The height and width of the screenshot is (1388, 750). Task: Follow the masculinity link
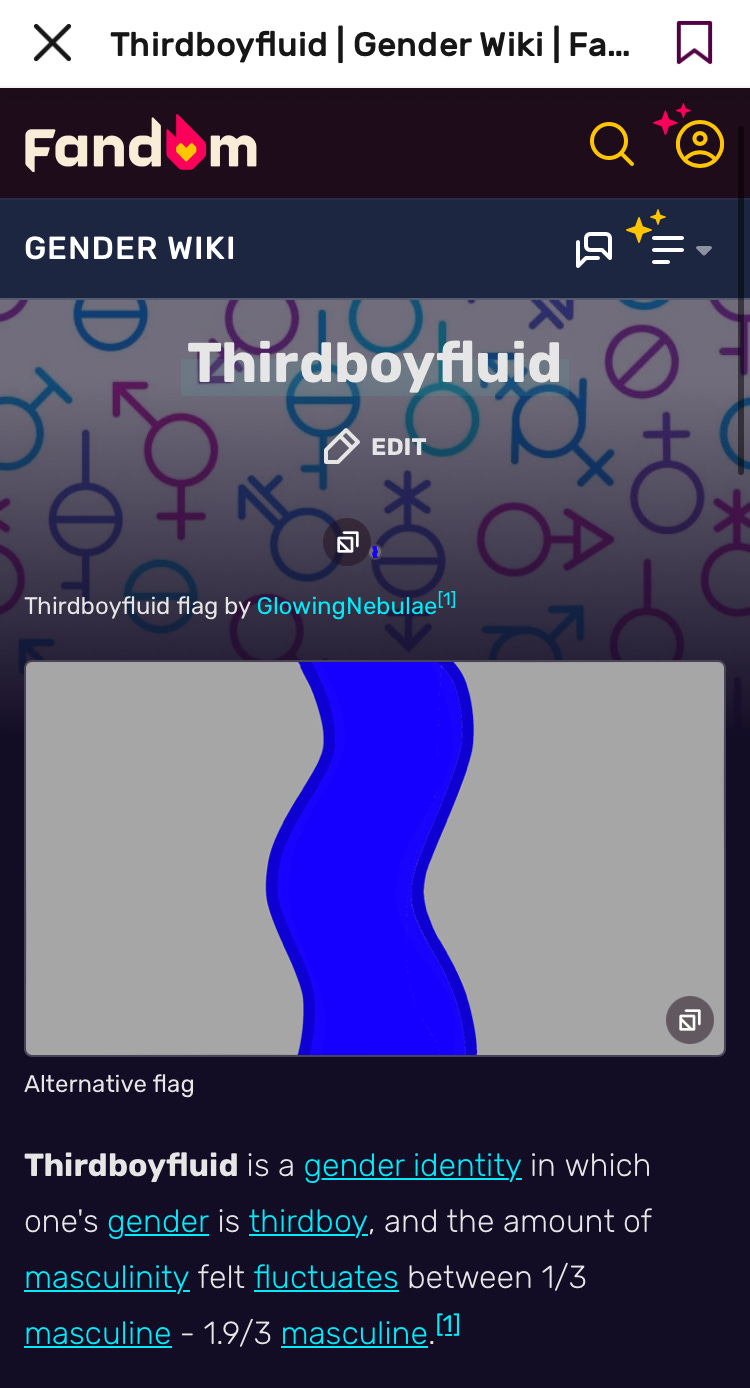pyautogui.click(x=107, y=1278)
